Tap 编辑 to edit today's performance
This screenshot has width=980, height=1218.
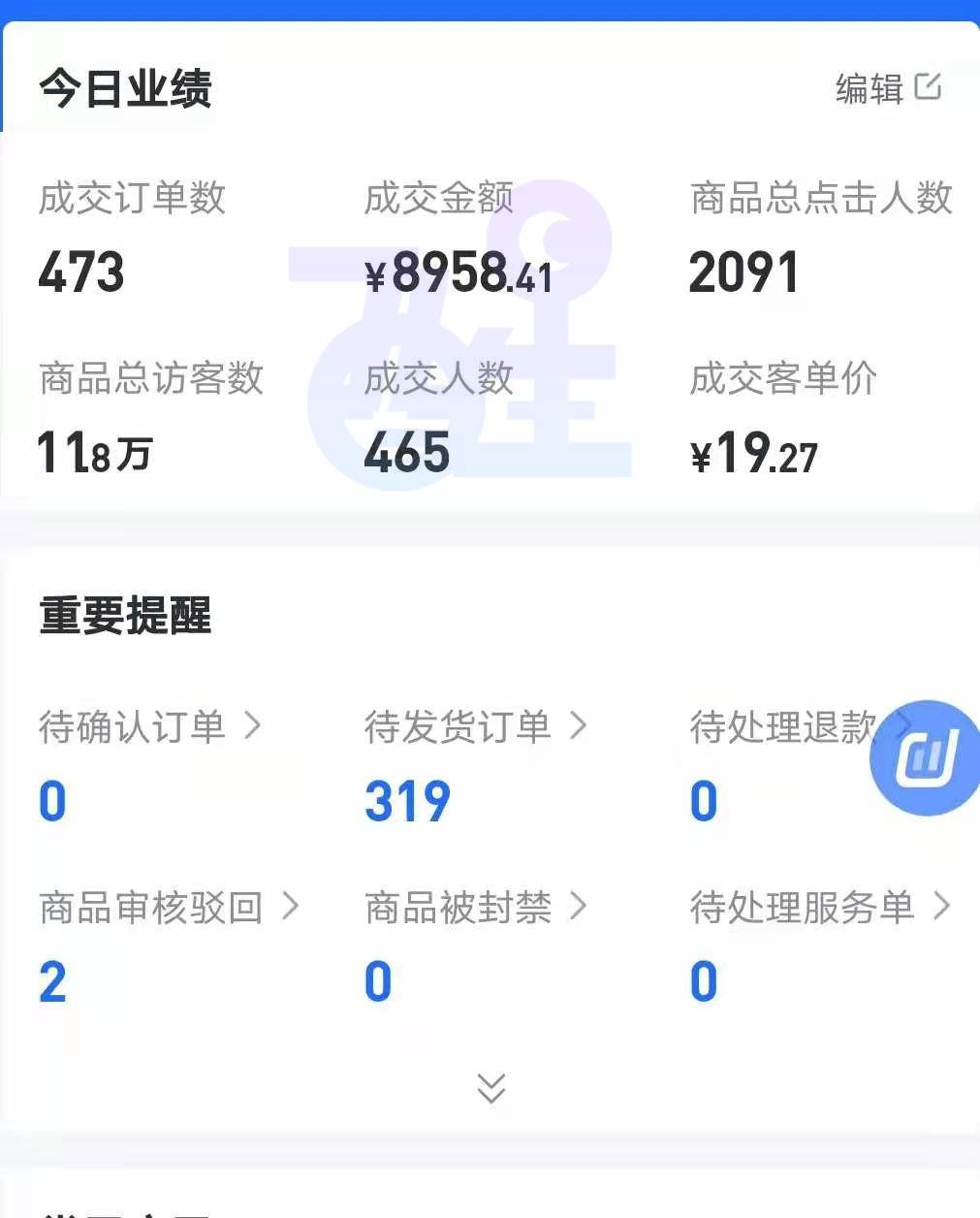click(887, 88)
